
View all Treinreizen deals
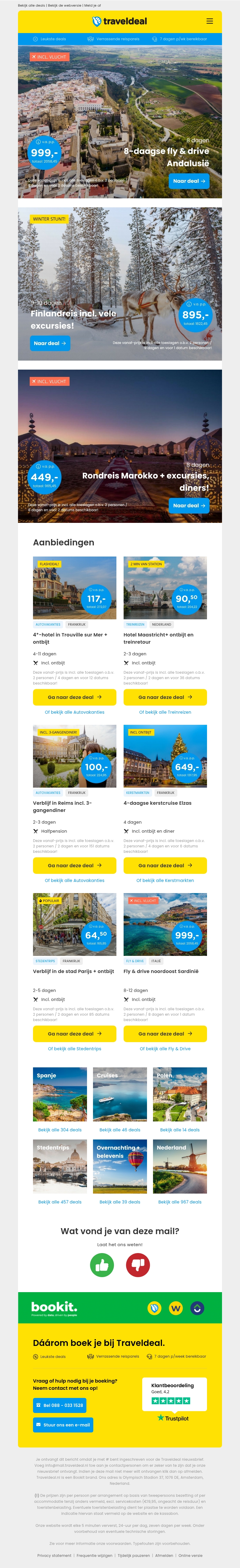click(x=165, y=712)
